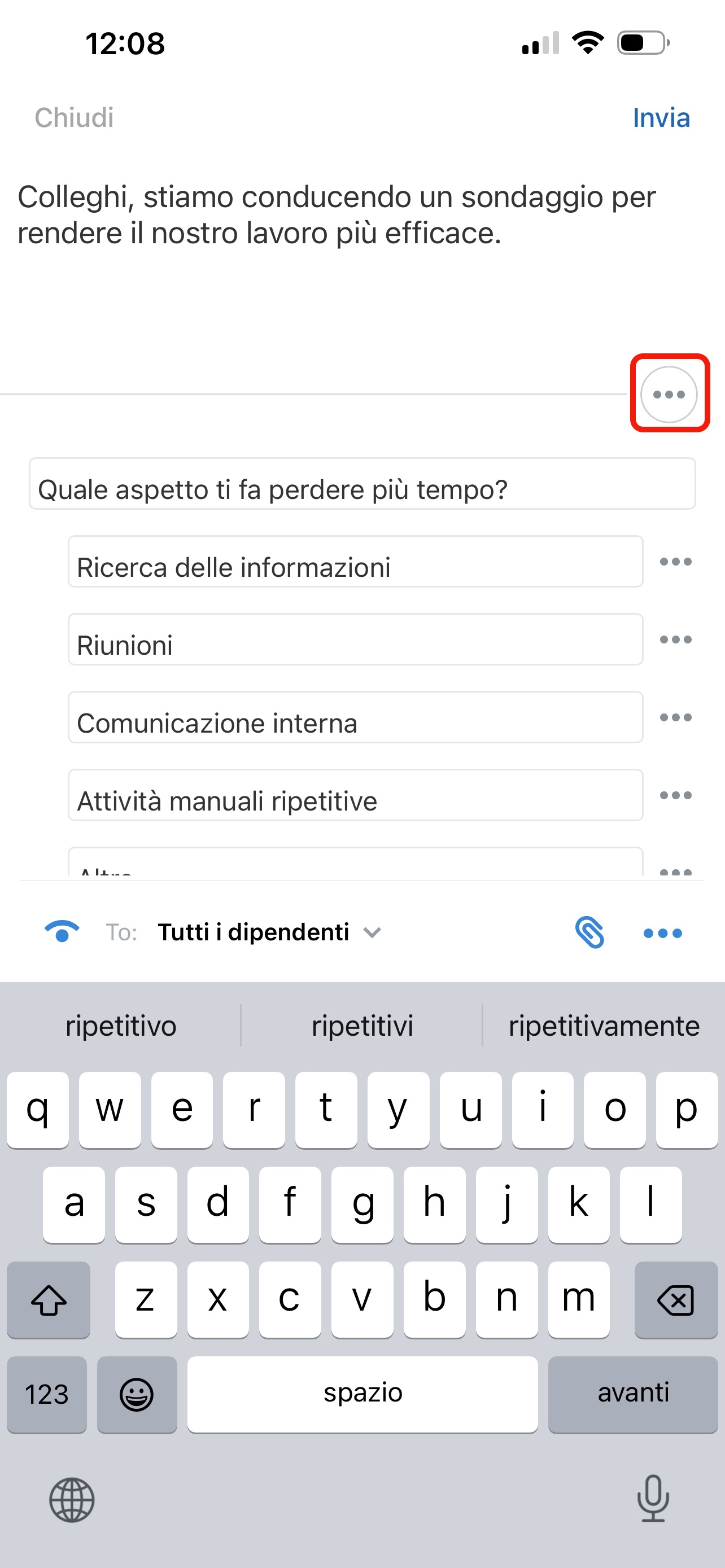Tap the keyboard backspace key
Image resolution: width=725 pixels, height=1568 pixels.
click(675, 1299)
